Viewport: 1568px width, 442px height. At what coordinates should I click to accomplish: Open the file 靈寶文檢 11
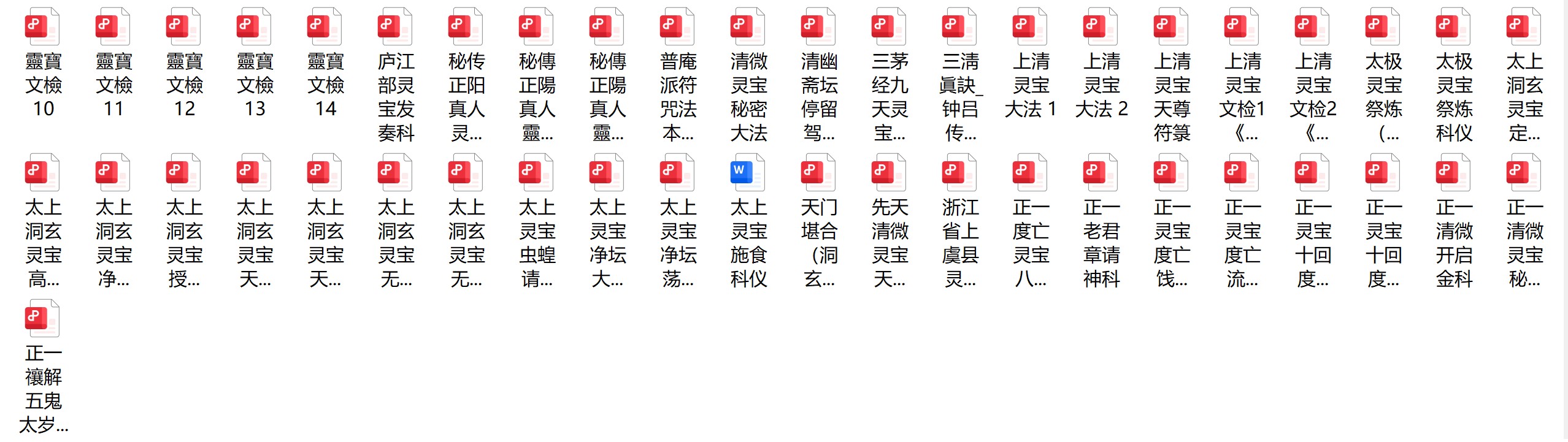(112, 28)
